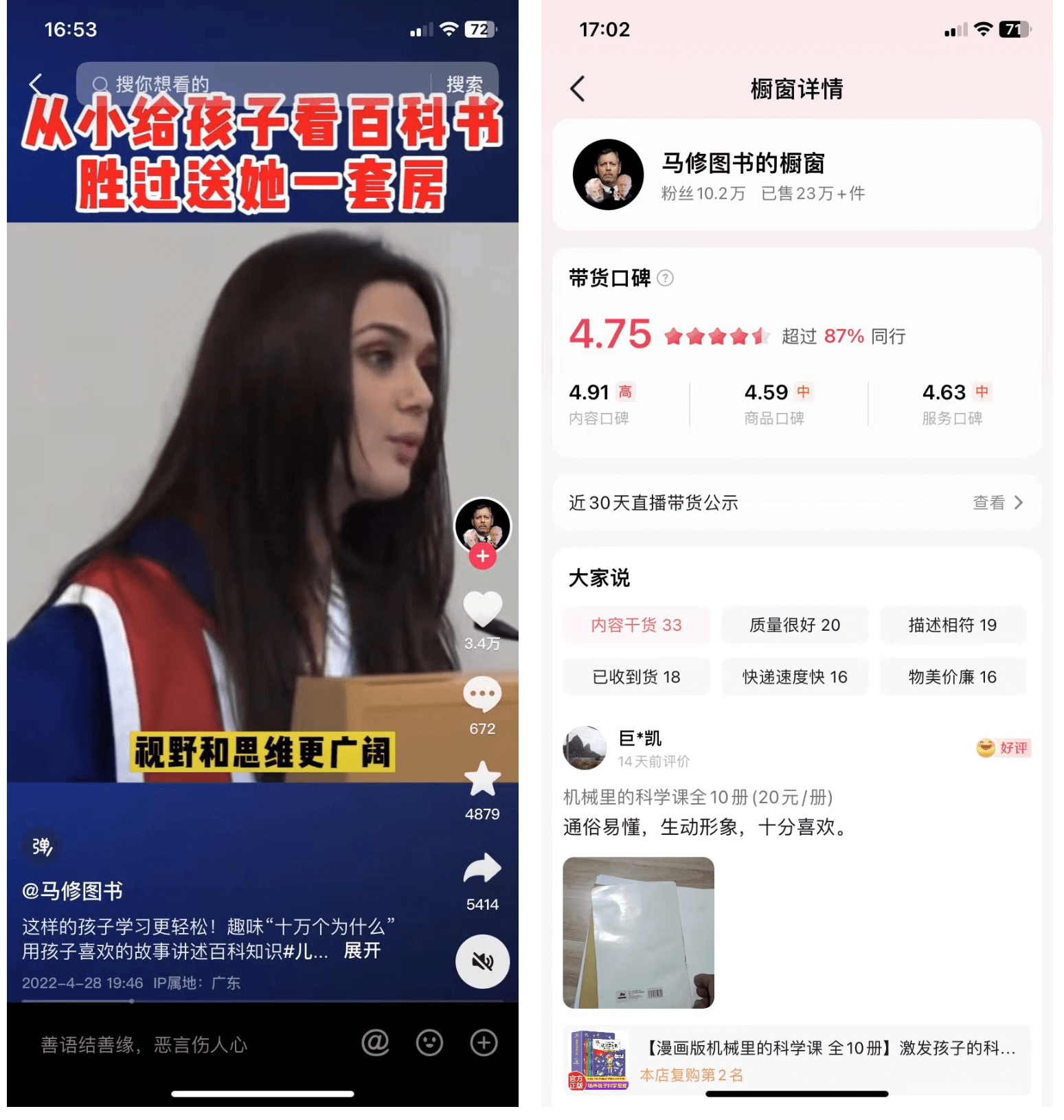Open the 漫画版机械里的科学课 product card
Image resolution: width=1064 pixels, height=1120 pixels.
(x=797, y=1060)
